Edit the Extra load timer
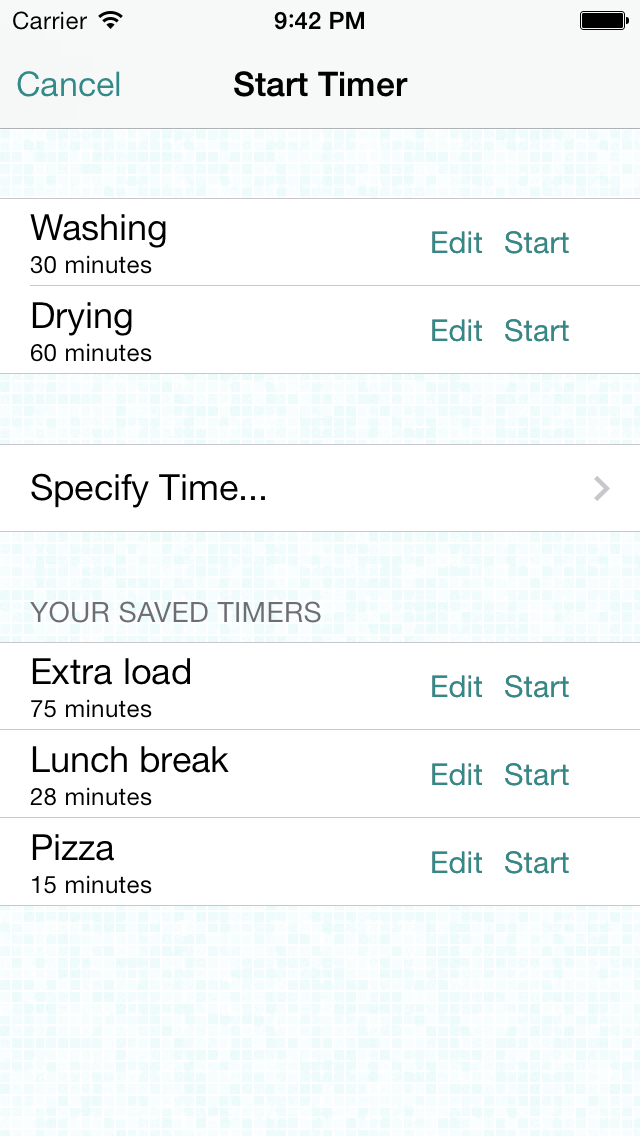The height and width of the screenshot is (1136, 640). 456,687
